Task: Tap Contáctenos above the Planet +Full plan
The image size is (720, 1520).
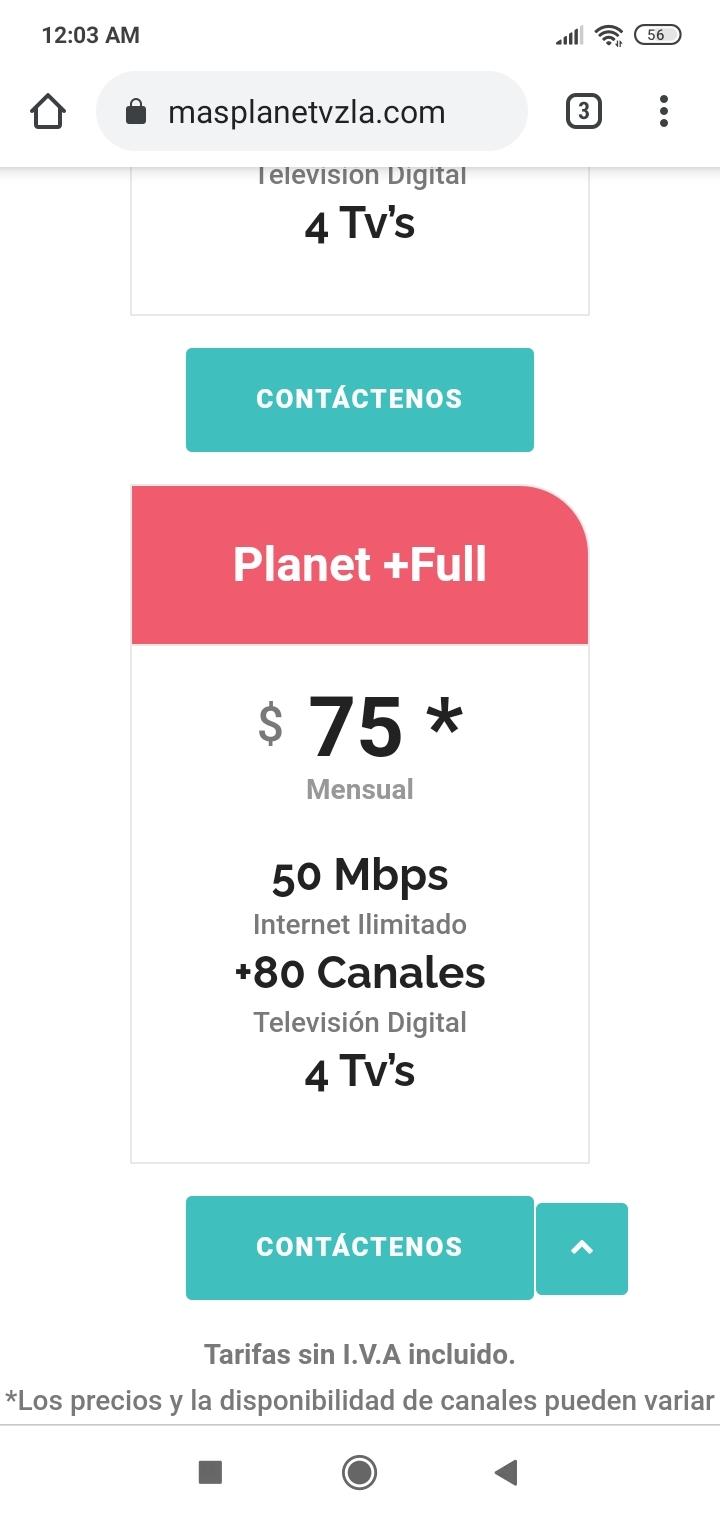Action: click(359, 399)
